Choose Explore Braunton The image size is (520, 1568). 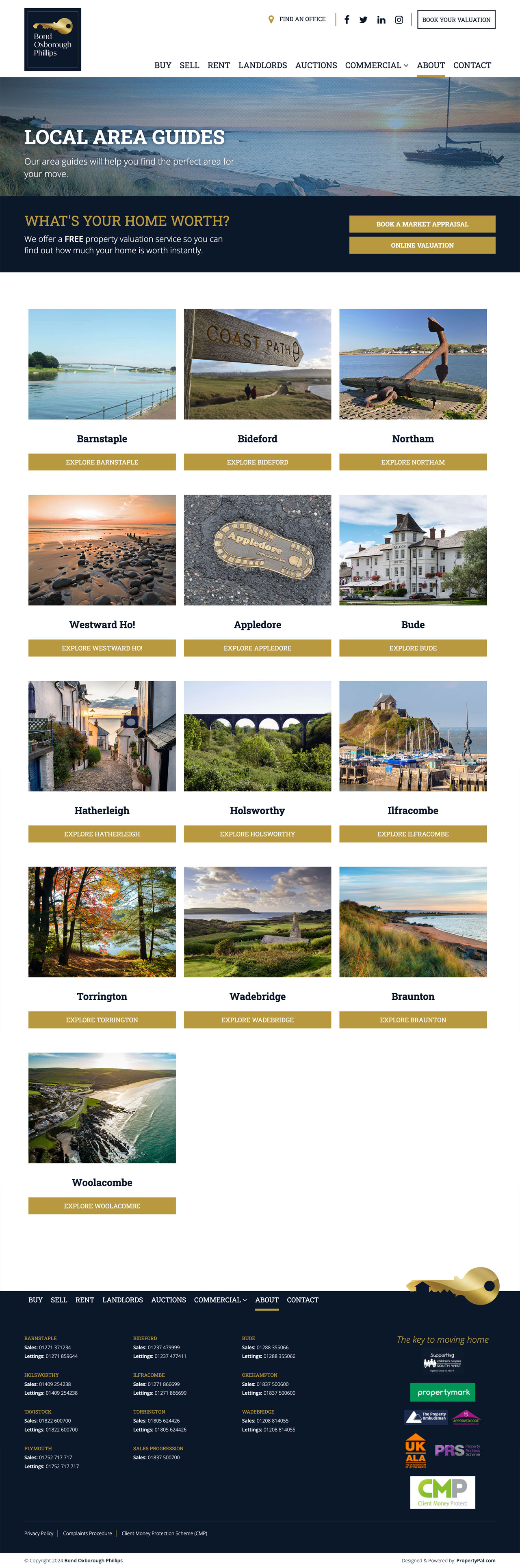(413, 1020)
